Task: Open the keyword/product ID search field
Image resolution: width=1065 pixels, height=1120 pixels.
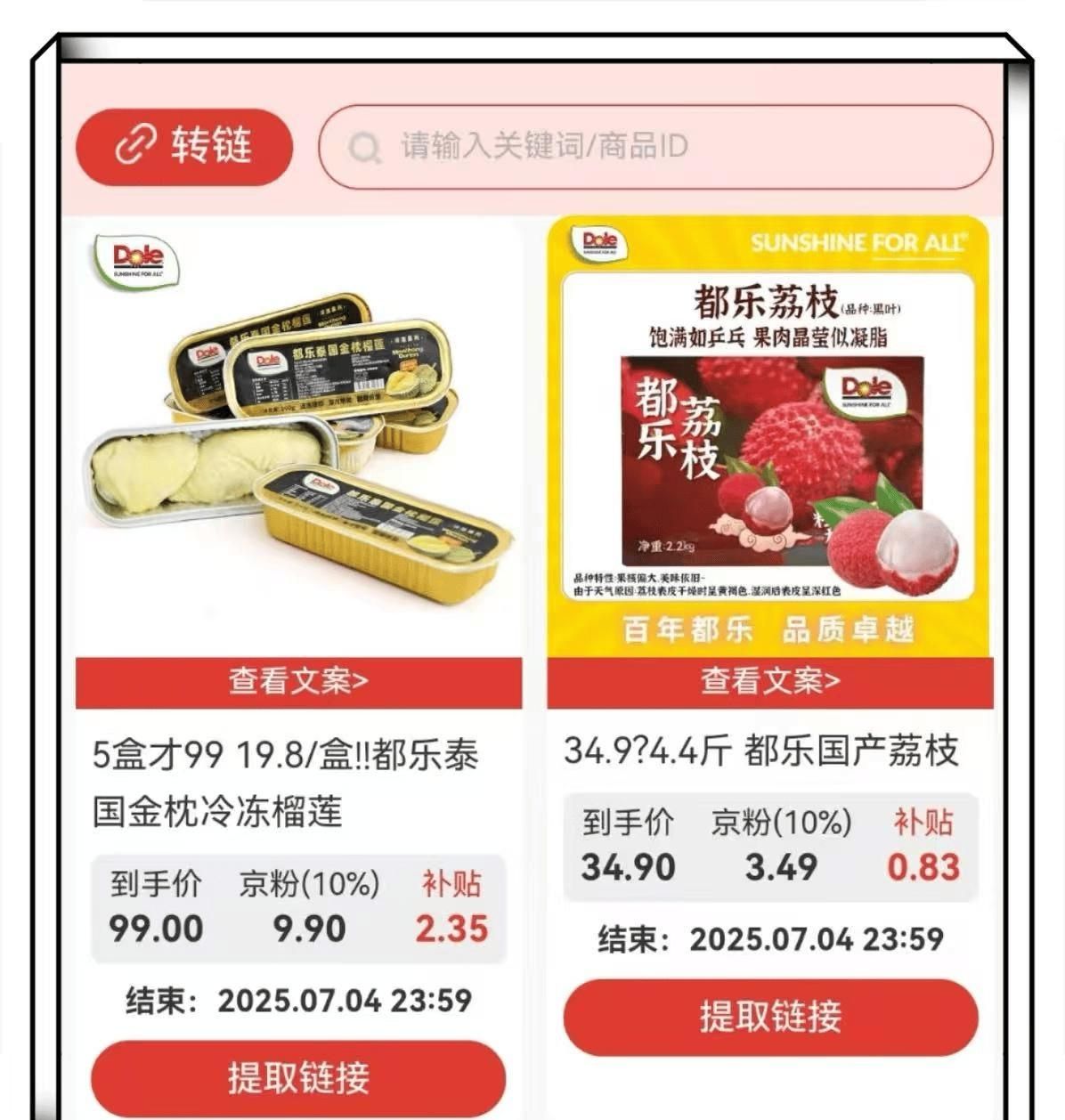Action: click(x=655, y=147)
